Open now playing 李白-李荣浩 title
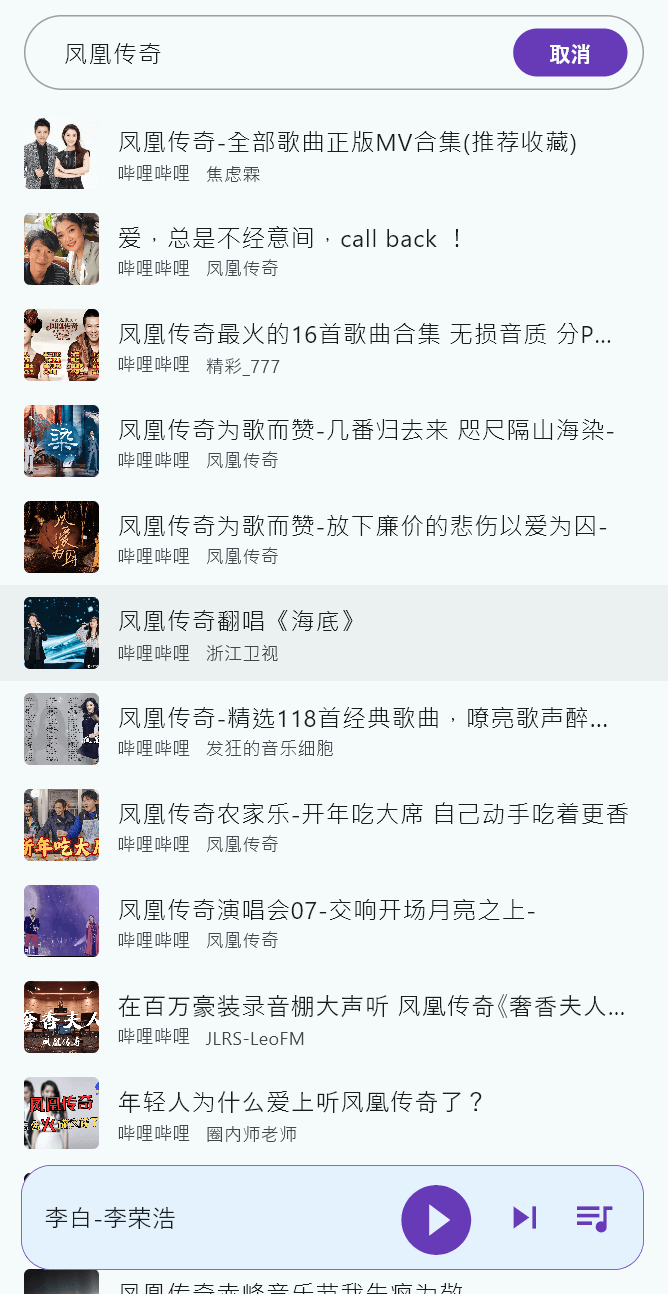 110,1219
